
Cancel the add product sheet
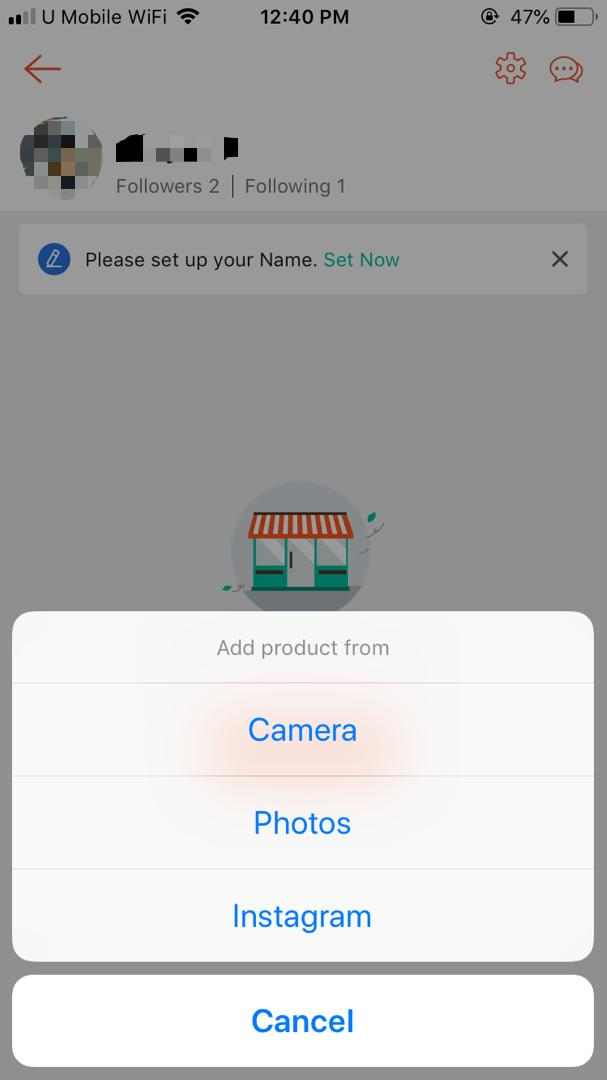(302, 1021)
